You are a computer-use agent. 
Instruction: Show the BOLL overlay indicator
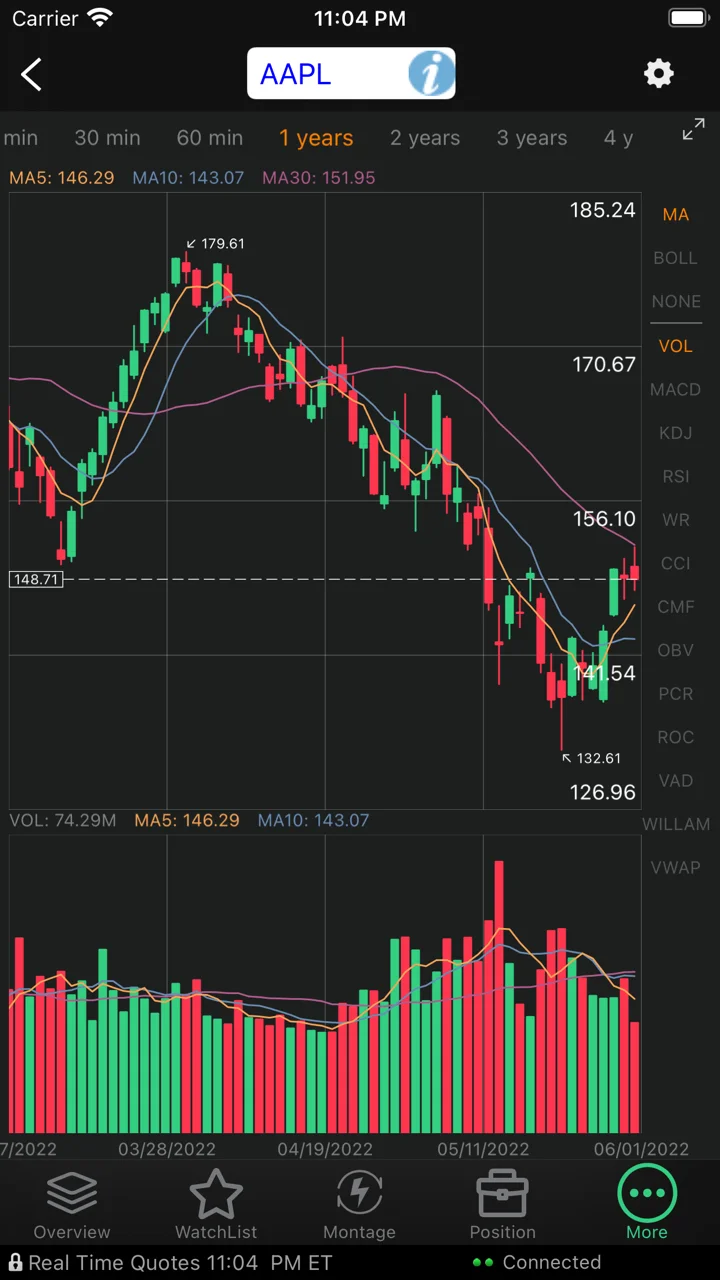(x=676, y=258)
